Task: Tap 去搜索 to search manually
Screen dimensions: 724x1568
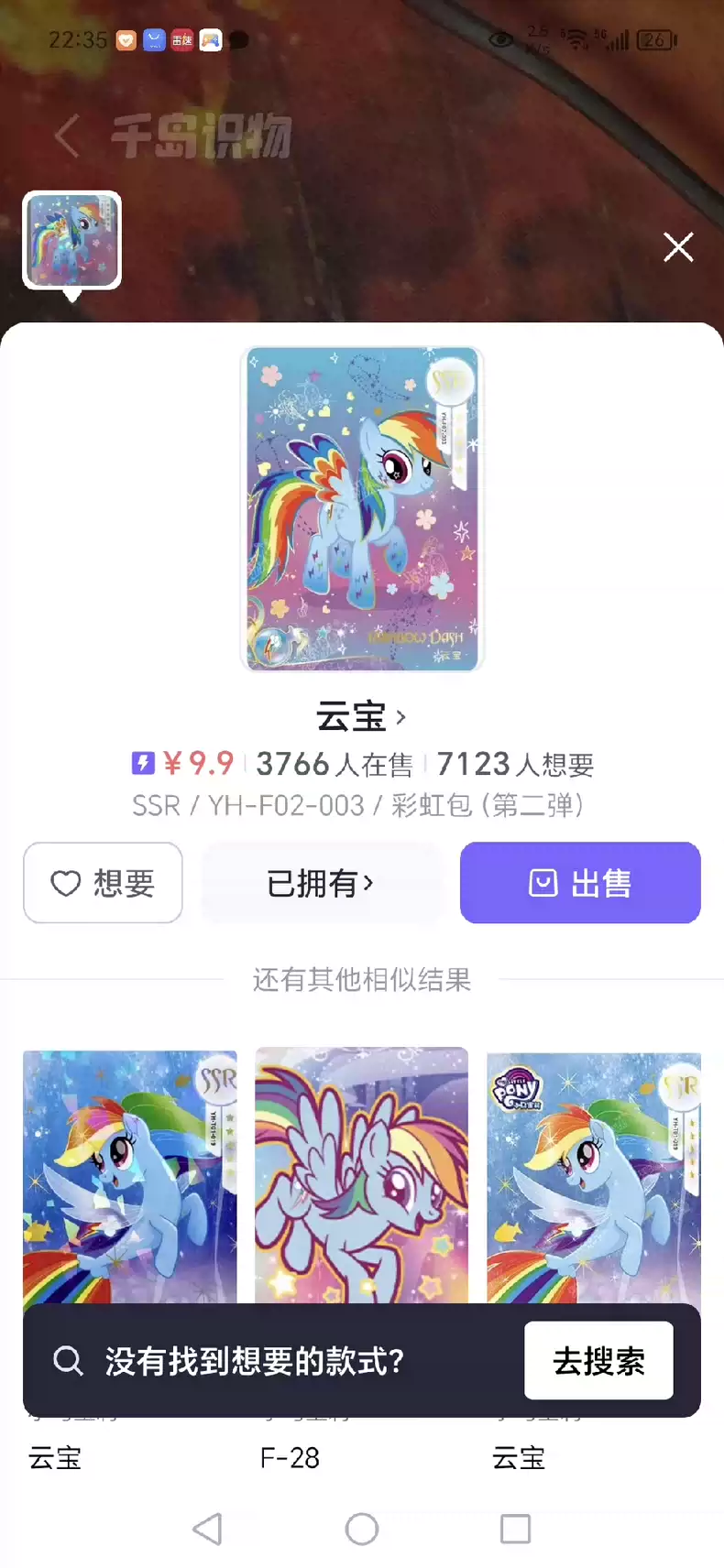Action: (x=598, y=1361)
